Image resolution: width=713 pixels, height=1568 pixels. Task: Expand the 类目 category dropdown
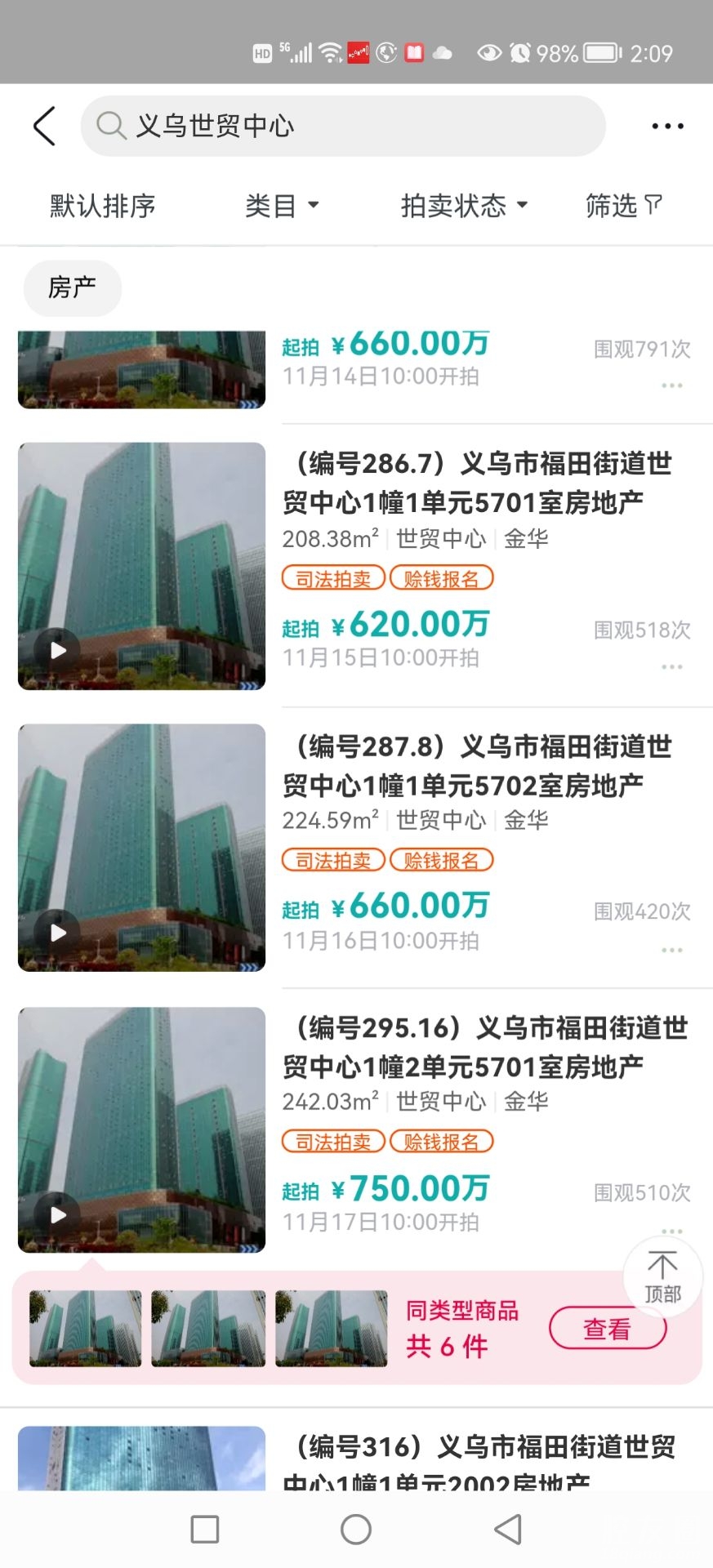(x=282, y=206)
